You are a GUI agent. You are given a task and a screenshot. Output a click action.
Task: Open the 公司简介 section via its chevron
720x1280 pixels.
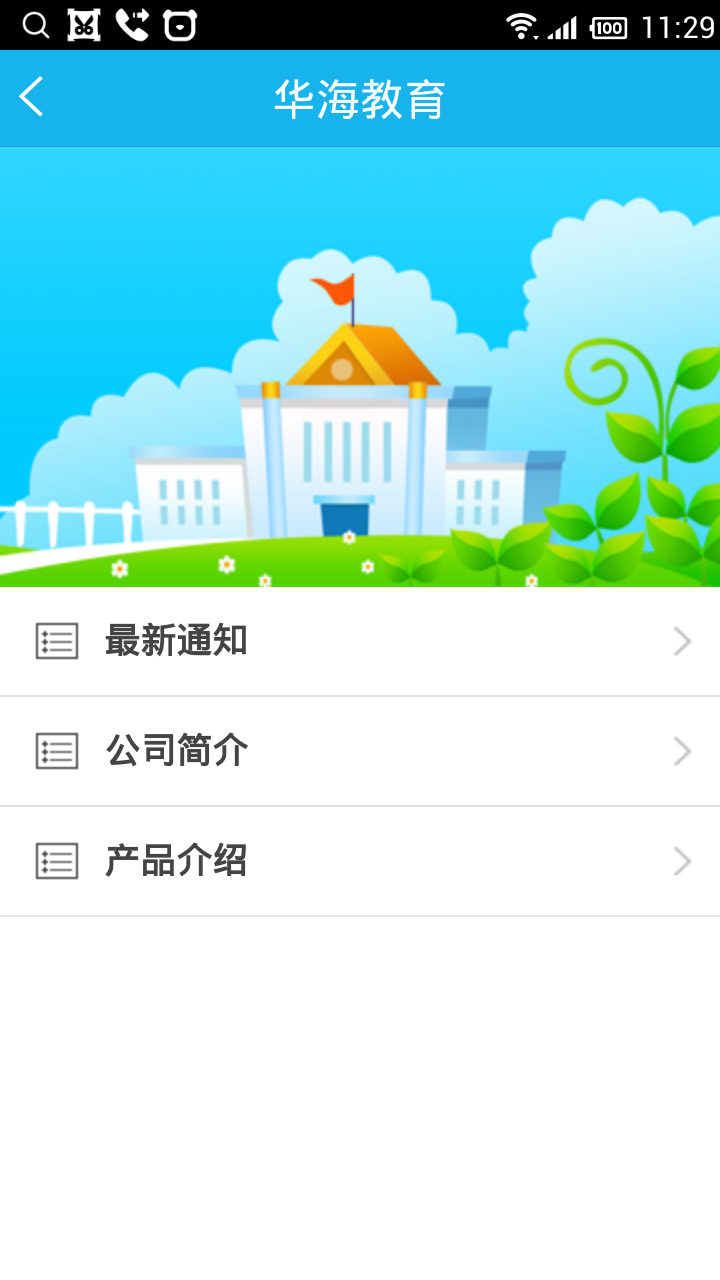pos(681,751)
